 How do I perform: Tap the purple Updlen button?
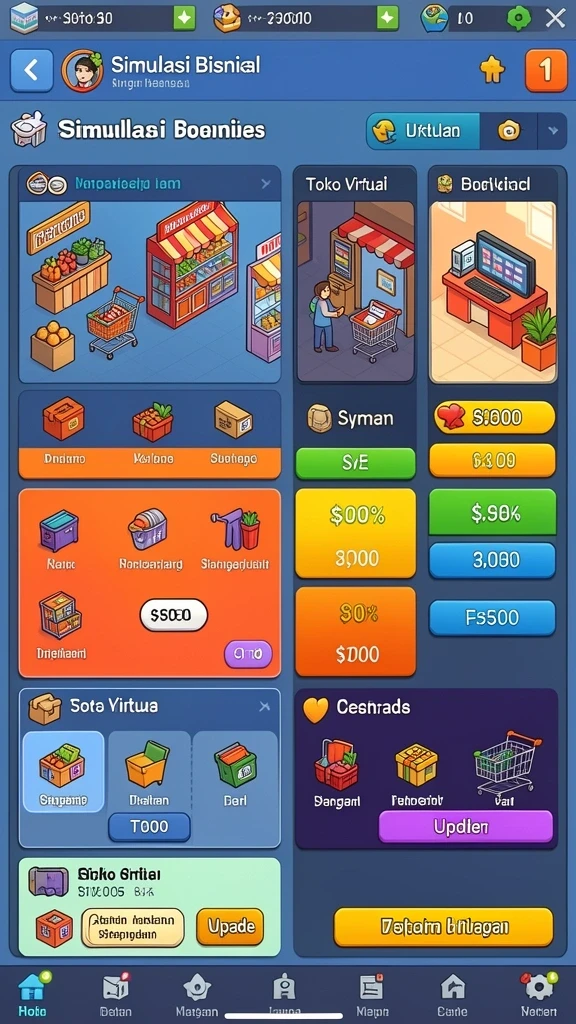(466, 827)
